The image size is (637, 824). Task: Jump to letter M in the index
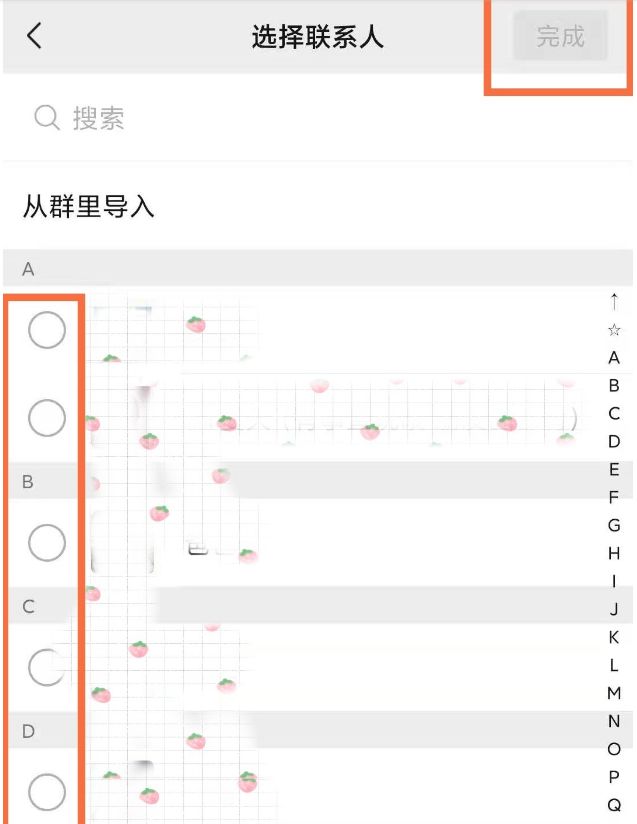[614, 693]
